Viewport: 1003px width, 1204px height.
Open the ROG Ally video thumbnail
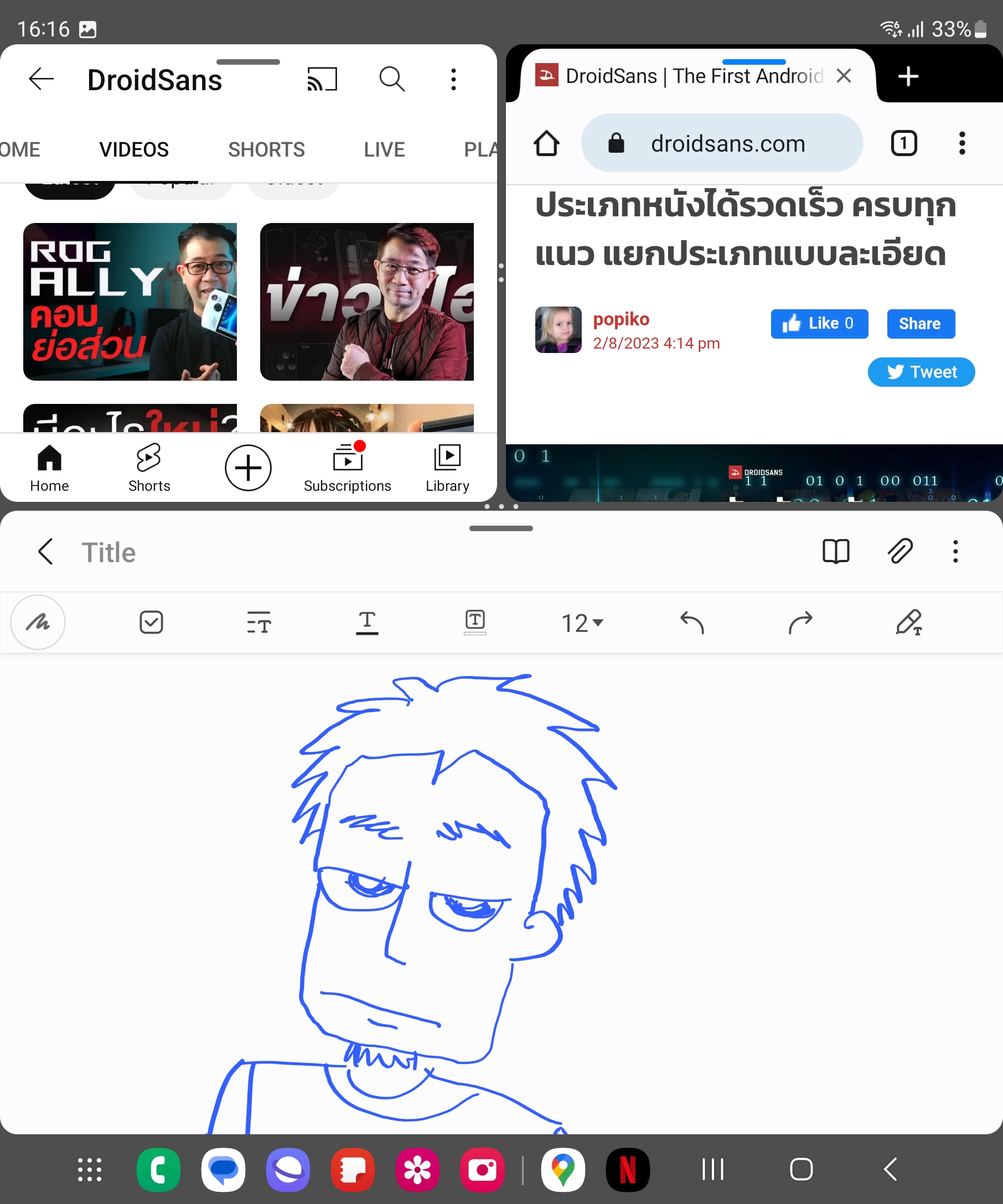pos(130,302)
